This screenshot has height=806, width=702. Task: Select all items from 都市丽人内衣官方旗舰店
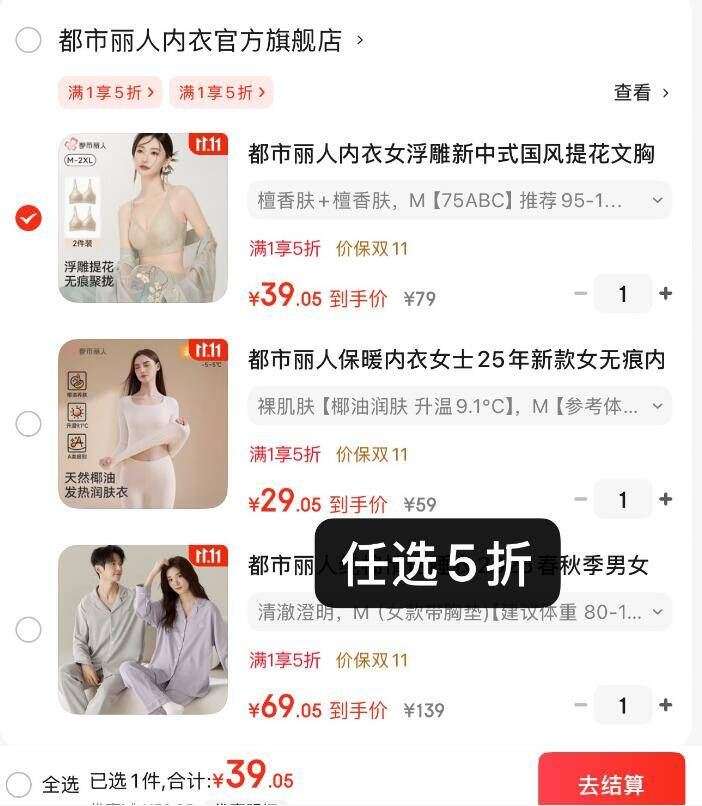coord(28,40)
